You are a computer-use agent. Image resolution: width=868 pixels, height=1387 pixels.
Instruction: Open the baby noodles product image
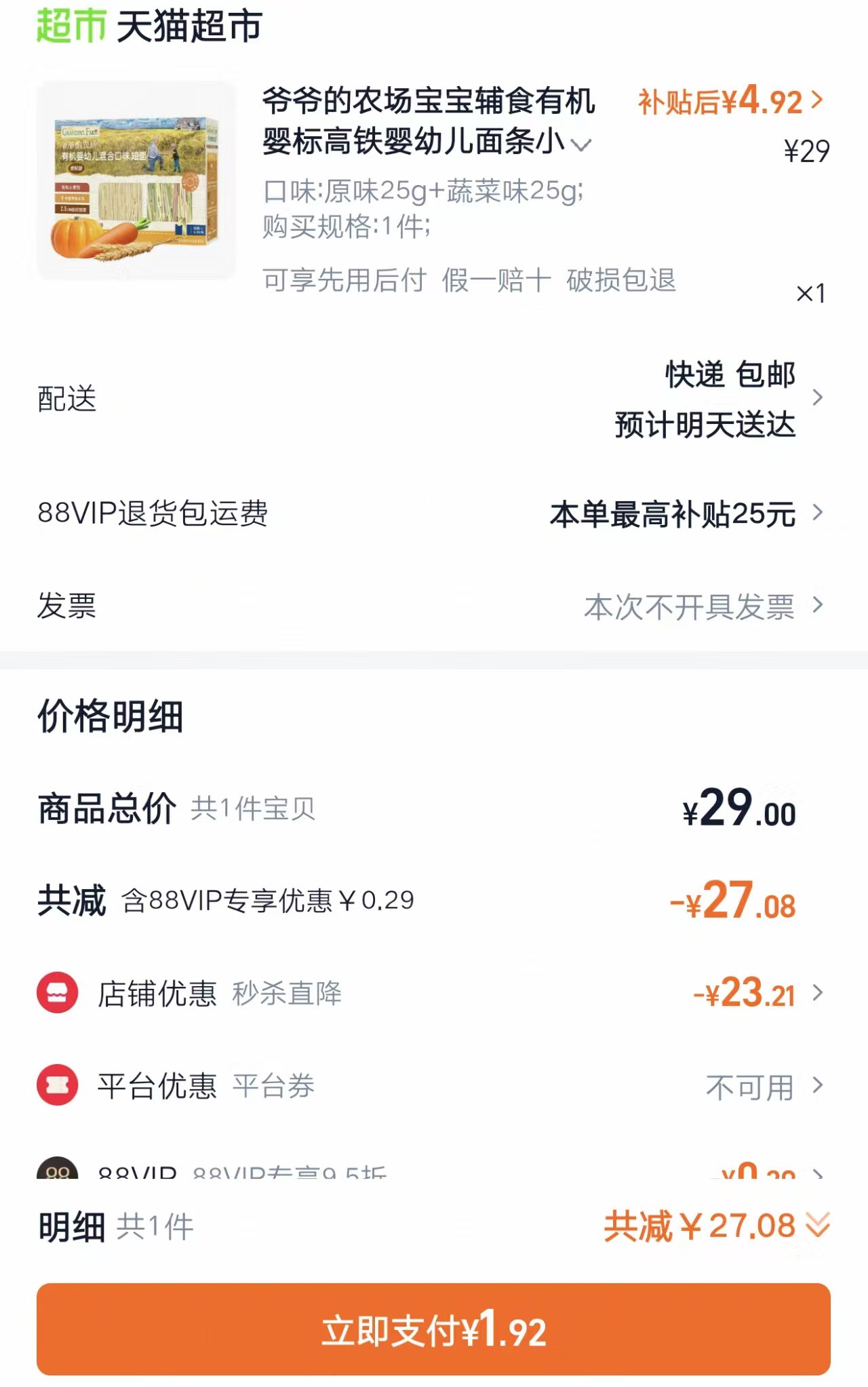click(136, 180)
